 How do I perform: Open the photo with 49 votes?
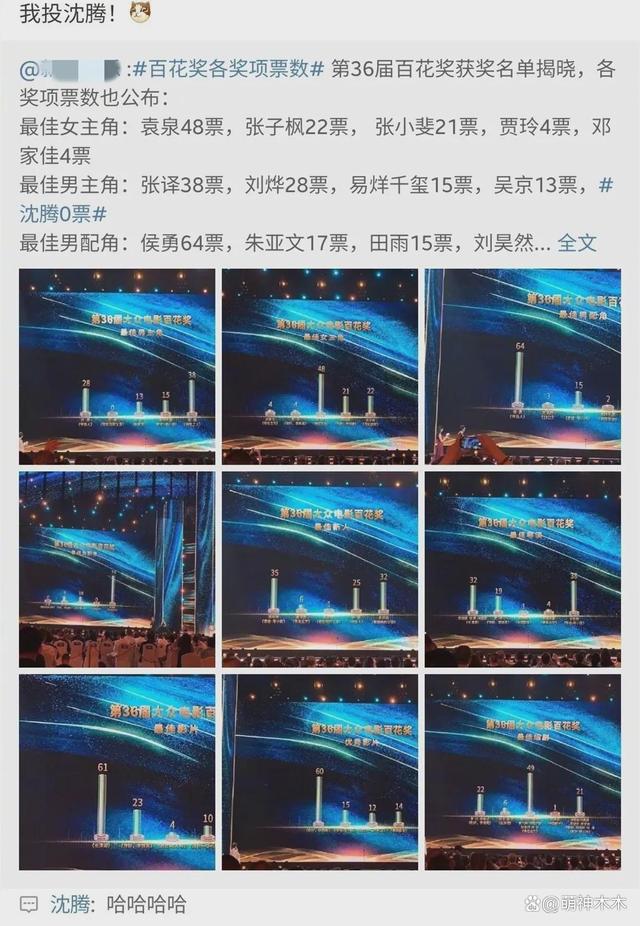point(522,771)
